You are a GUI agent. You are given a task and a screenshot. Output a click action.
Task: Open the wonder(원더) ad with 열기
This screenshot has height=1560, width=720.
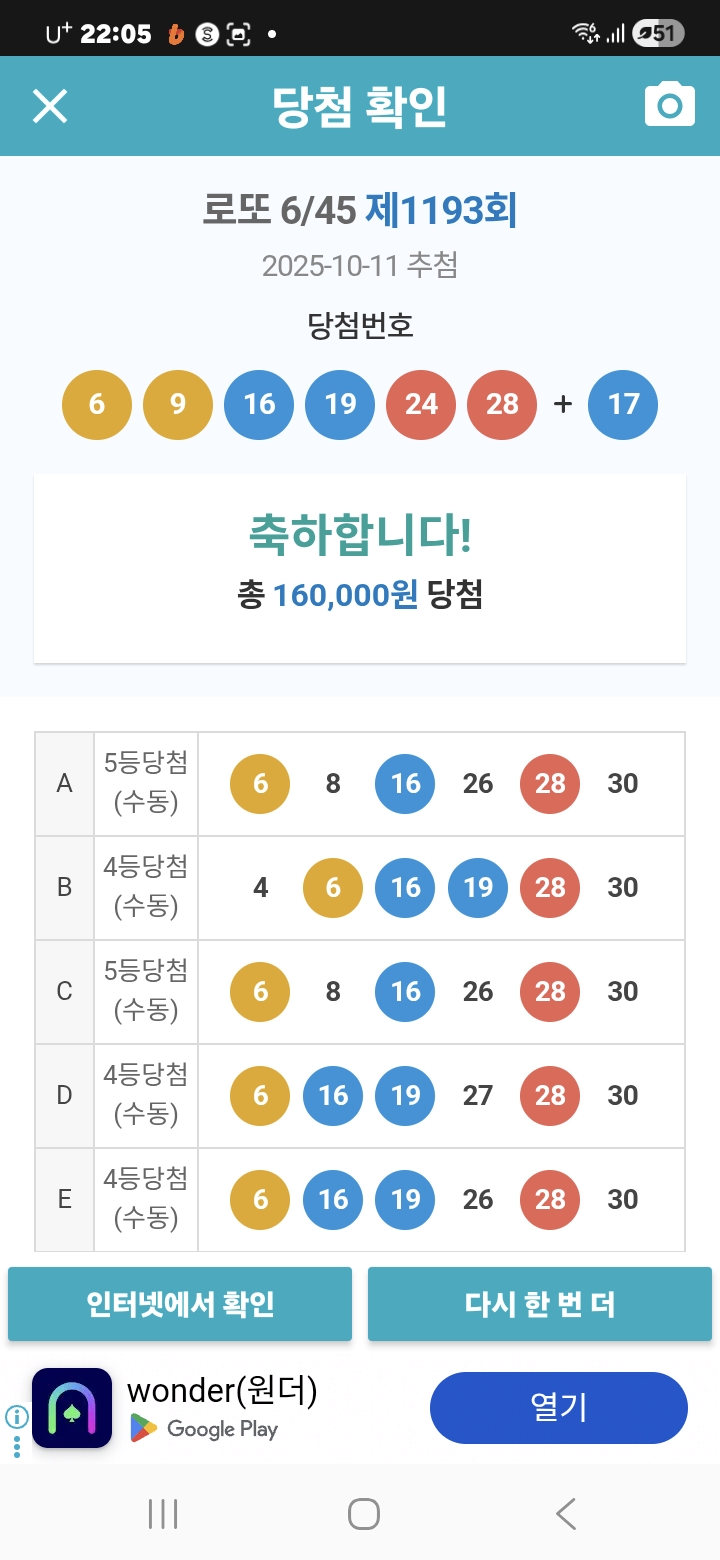(558, 1407)
